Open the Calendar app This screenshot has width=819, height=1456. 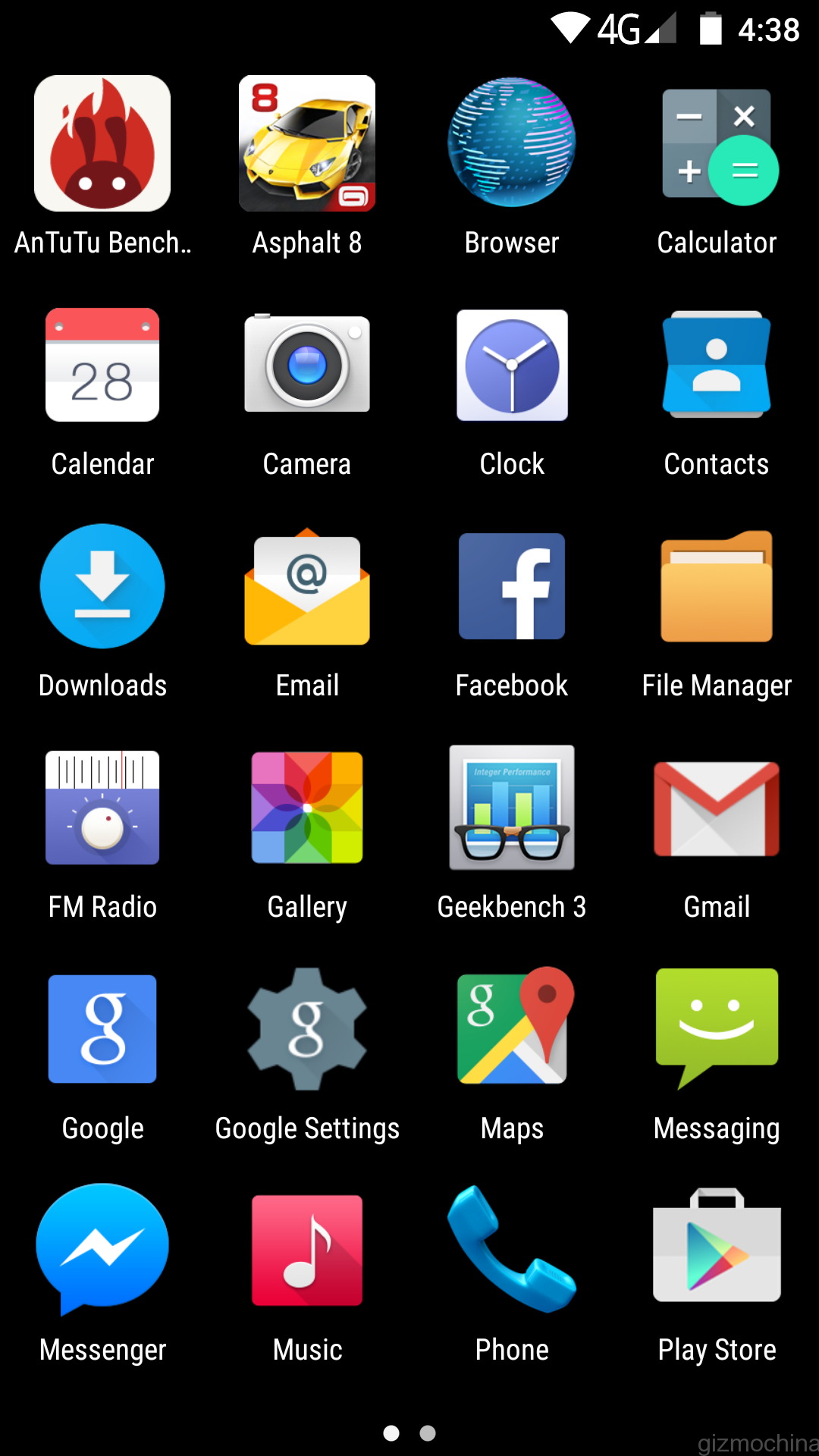(x=102, y=365)
